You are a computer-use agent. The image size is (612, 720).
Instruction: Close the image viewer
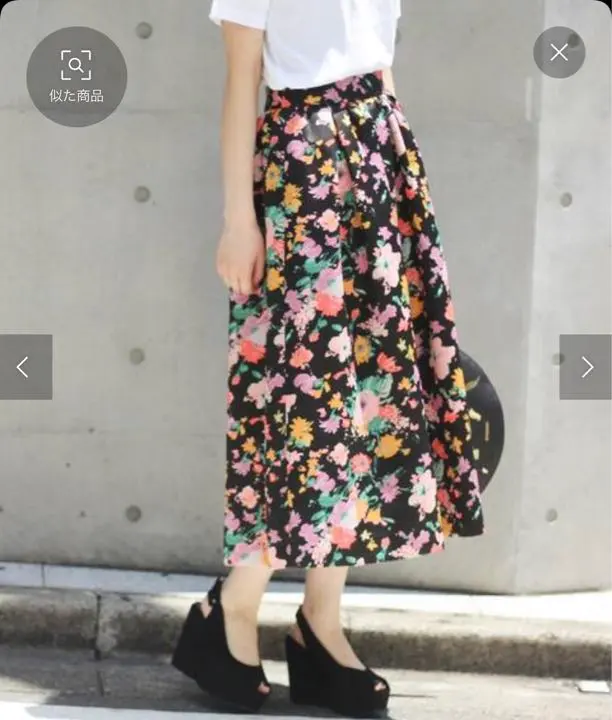(x=559, y=52)
